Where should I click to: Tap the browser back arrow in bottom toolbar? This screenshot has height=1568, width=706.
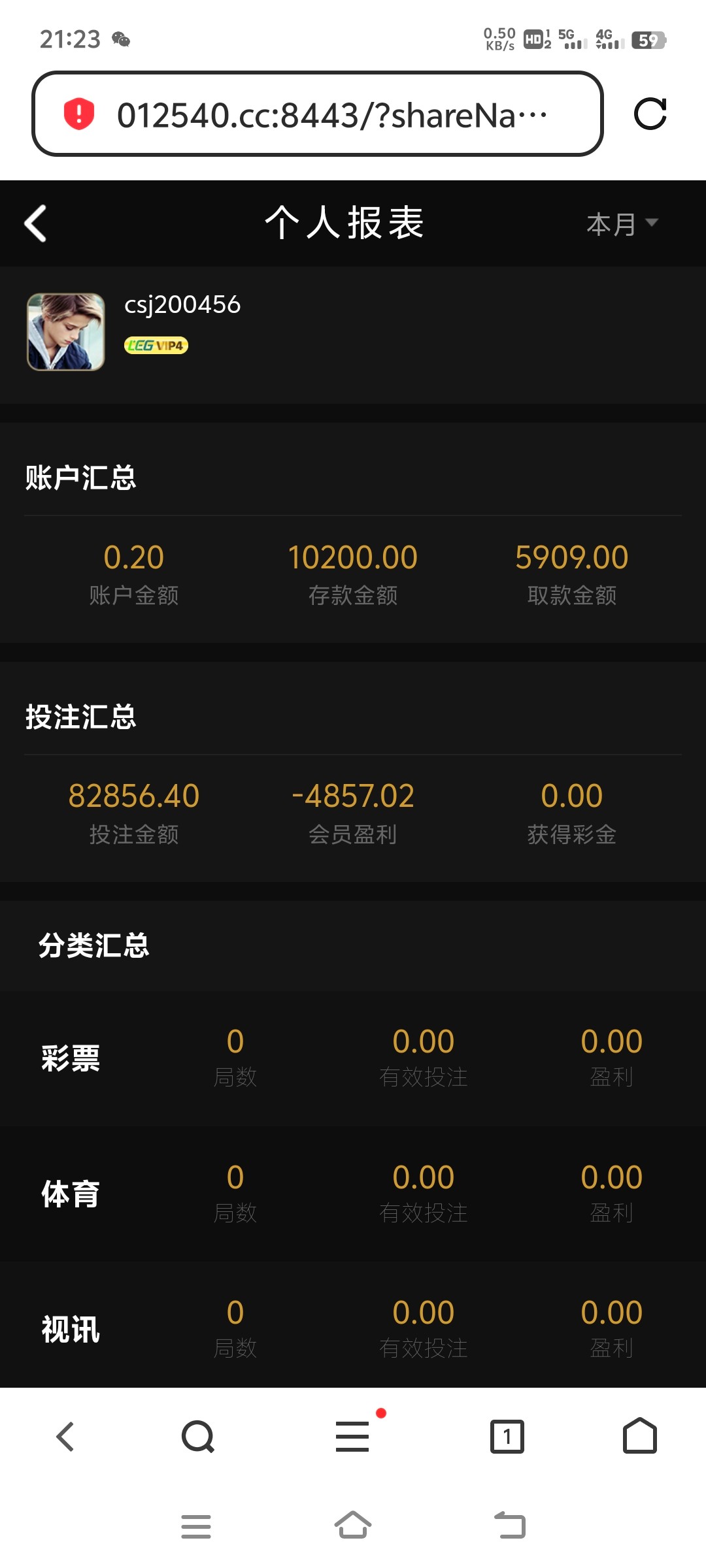pos(65,1436)
